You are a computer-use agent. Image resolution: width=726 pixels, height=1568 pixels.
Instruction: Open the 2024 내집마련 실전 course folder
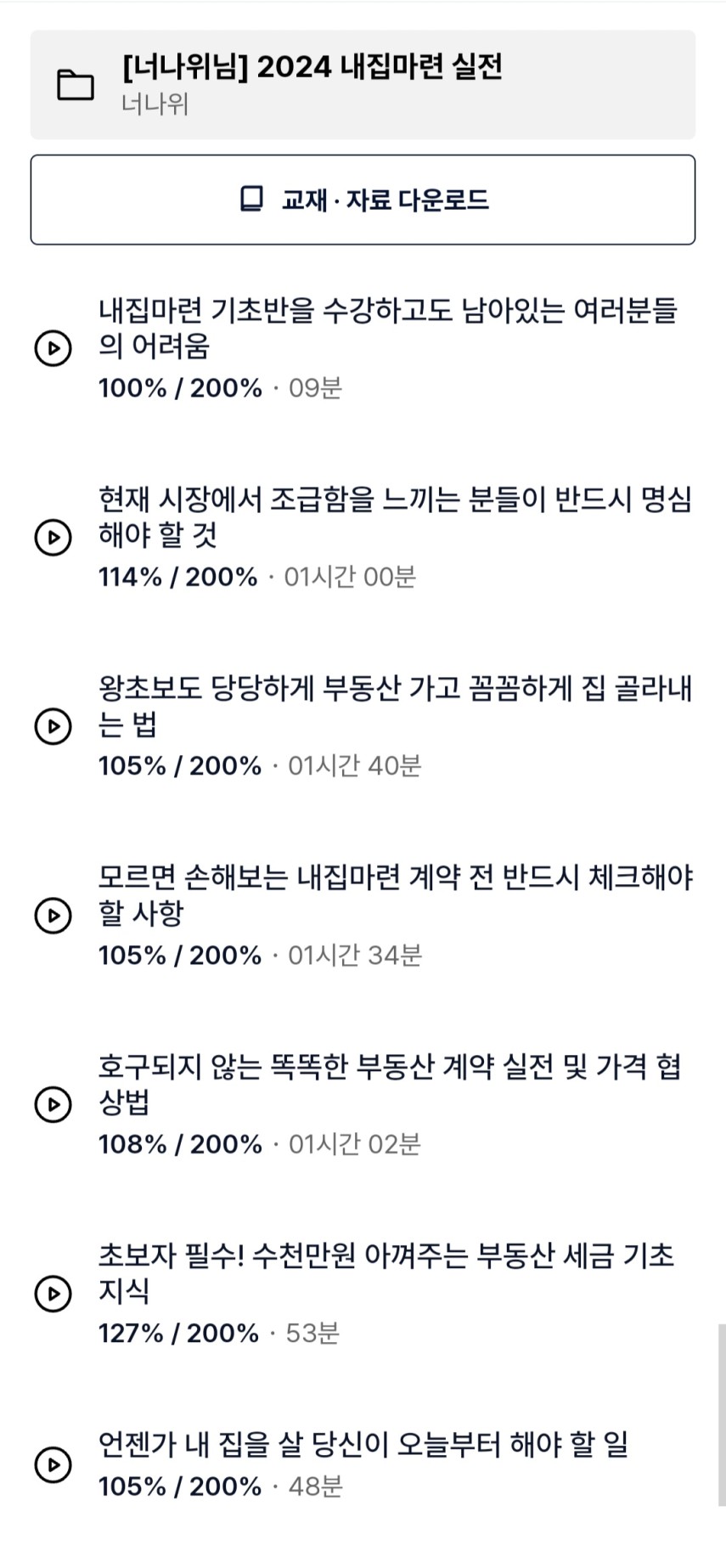(363, 84)
